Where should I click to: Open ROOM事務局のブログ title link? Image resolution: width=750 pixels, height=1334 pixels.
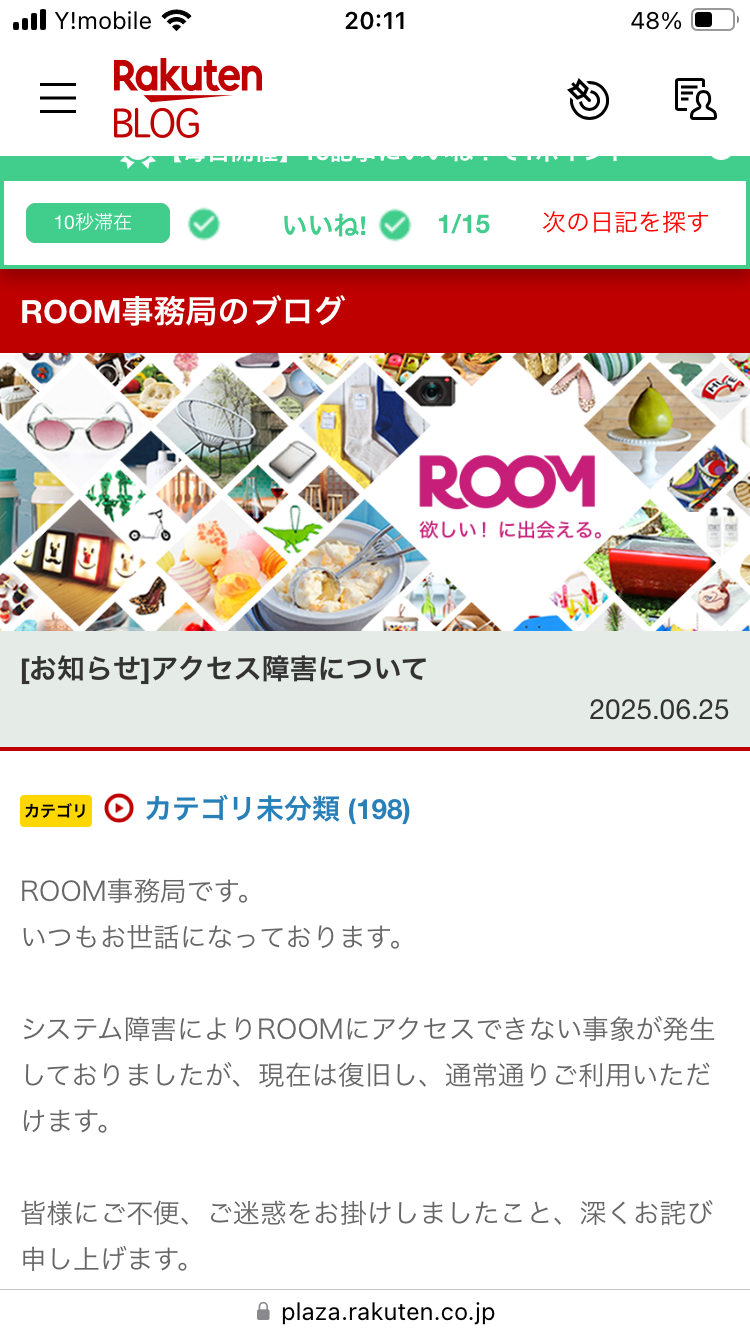pyautogui.click(x=182, y=311)
